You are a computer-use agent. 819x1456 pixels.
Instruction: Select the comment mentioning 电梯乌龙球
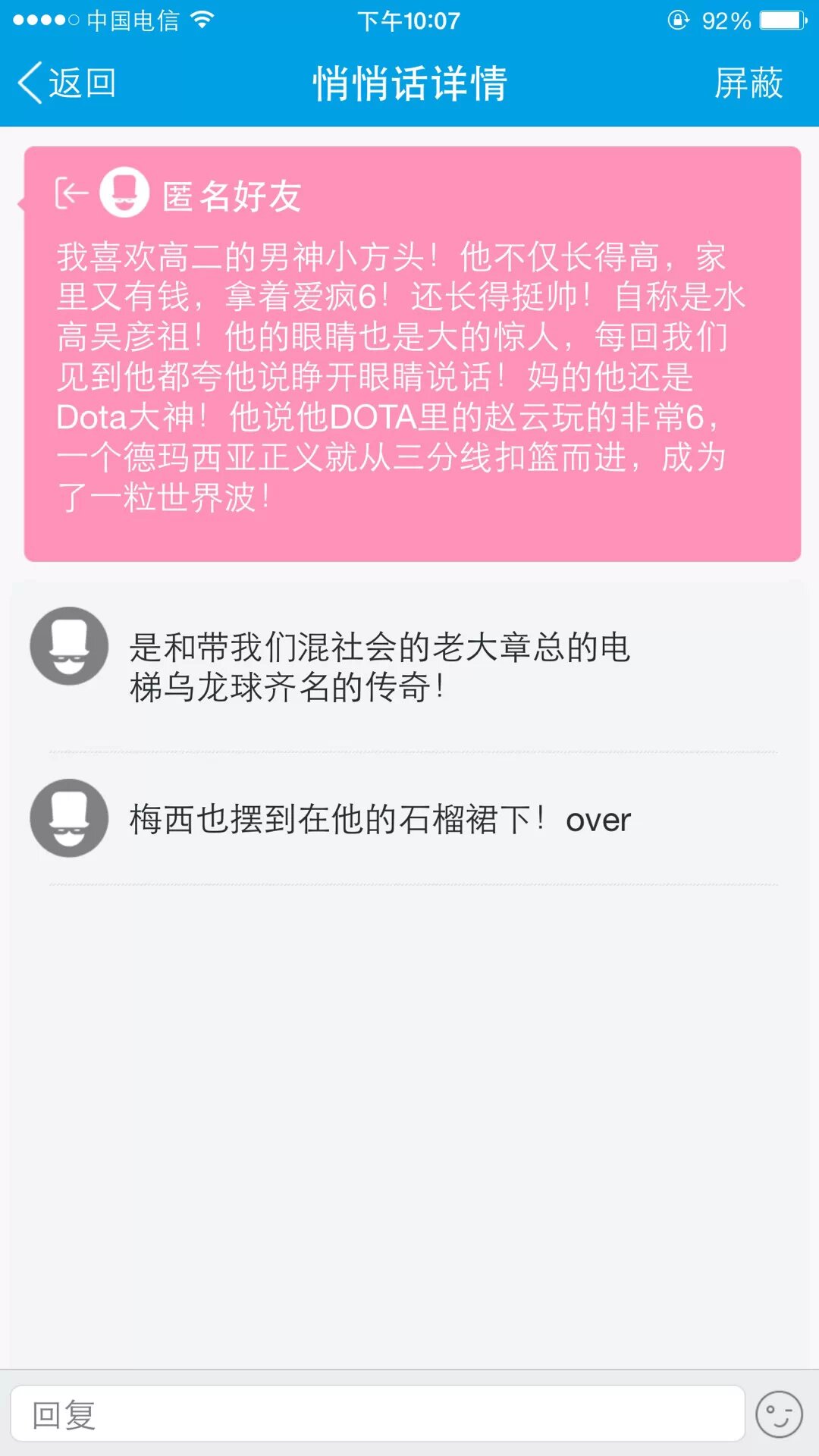pos(379,667)
